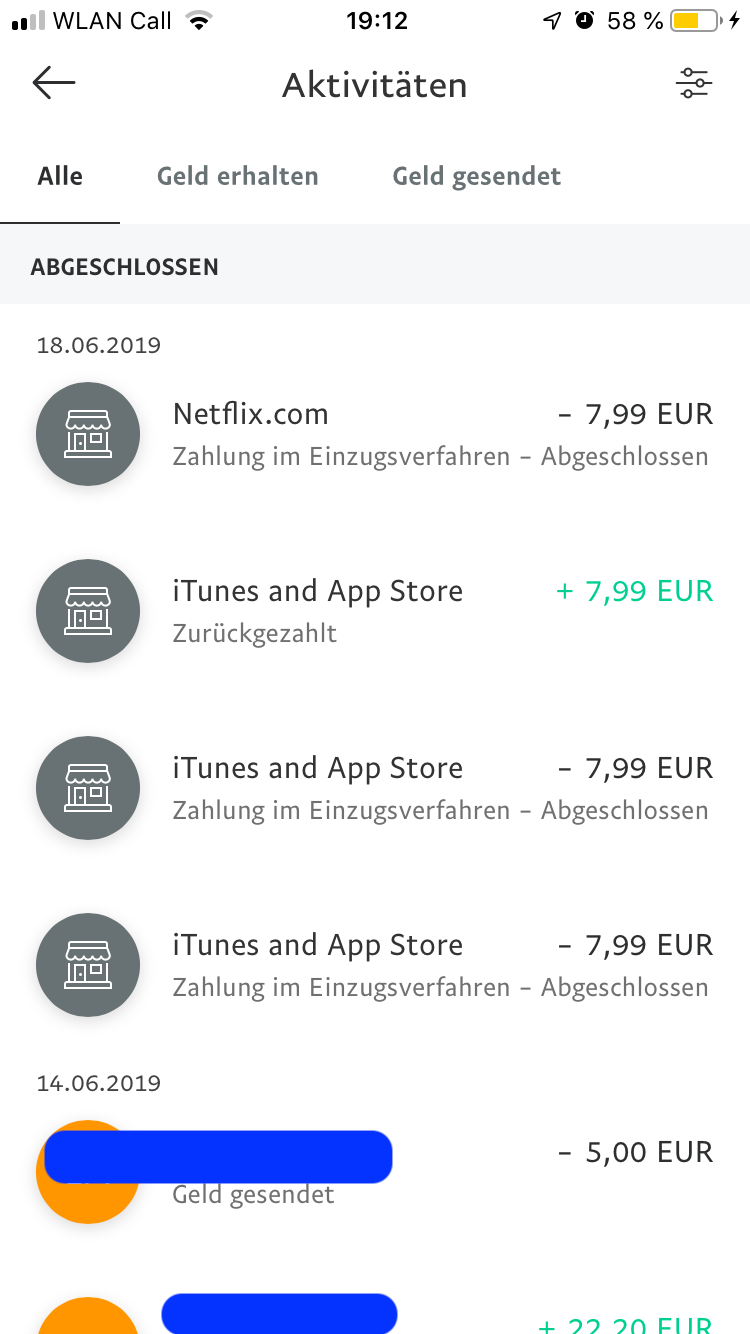Open the activity filter settings
The image size is (750, 1334).
[693, 84]
